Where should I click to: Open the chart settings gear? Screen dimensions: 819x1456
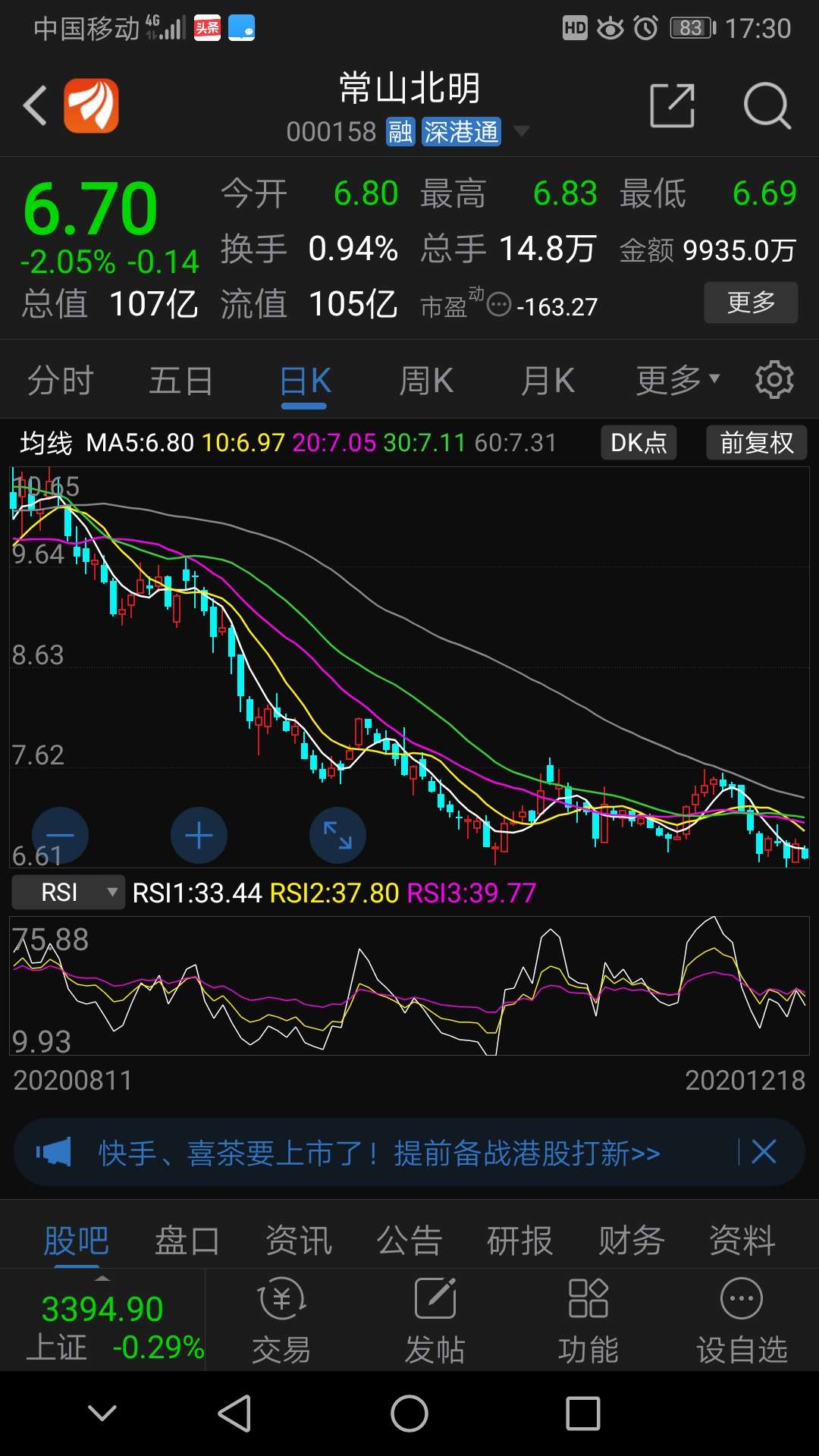click(774, 379)
